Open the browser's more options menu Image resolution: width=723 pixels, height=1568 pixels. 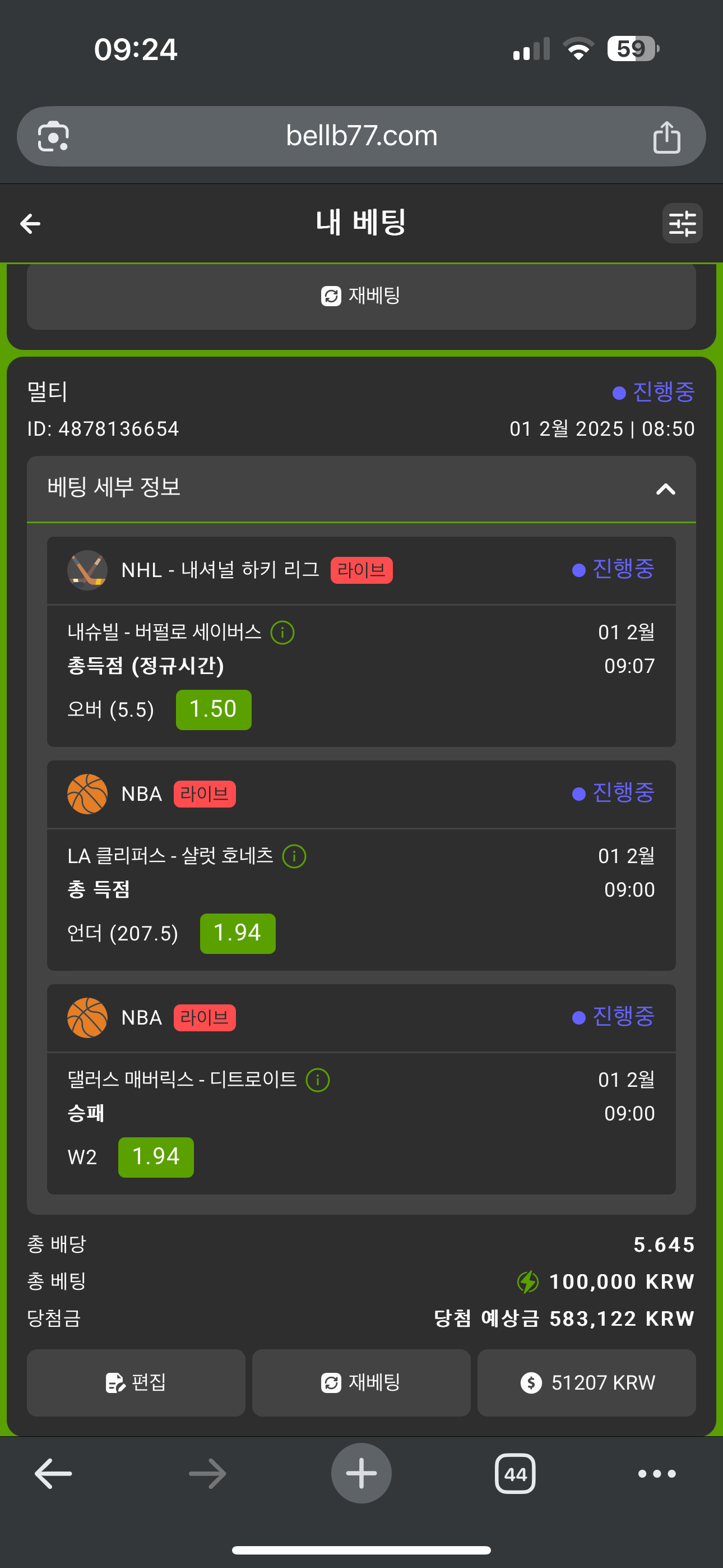657,1474
